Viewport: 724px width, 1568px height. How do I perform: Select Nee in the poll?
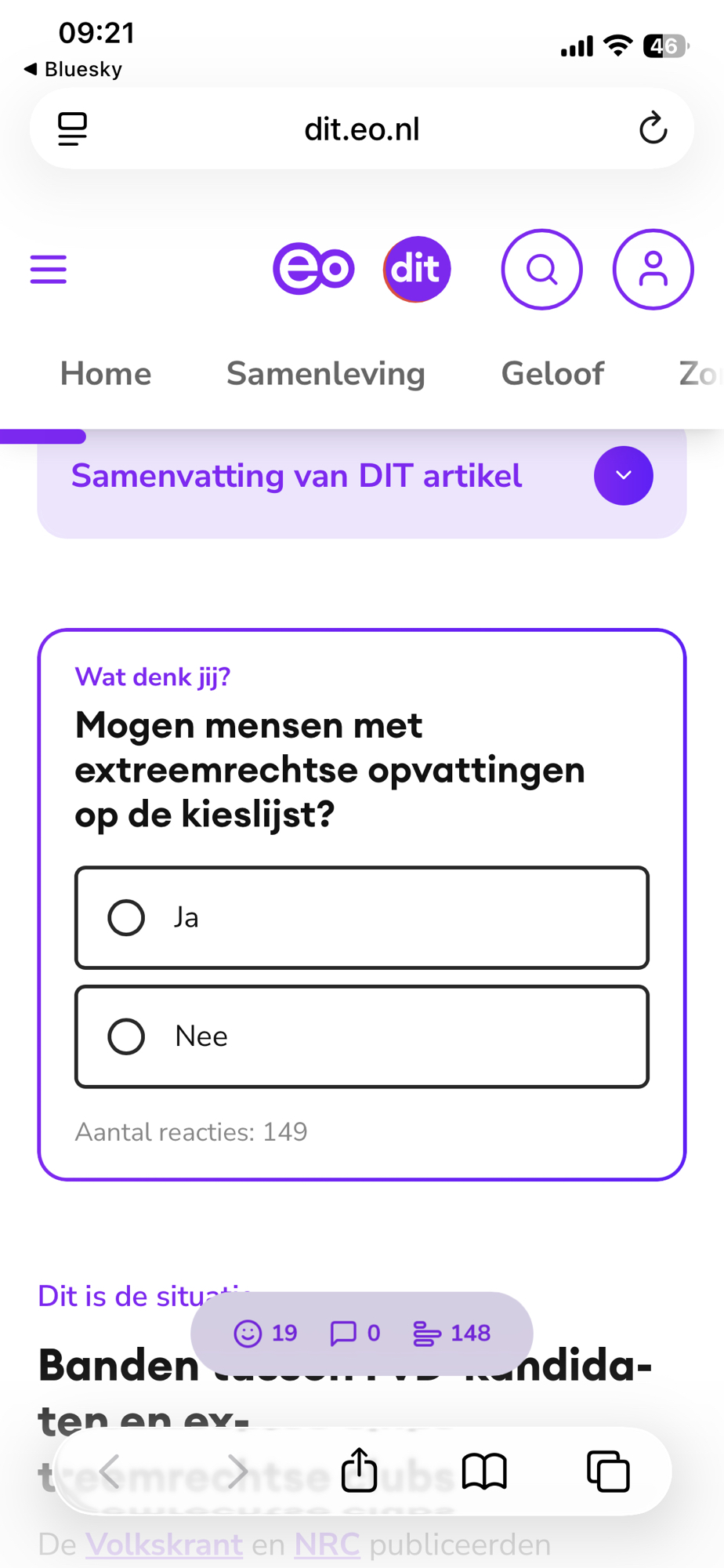click(x=361, y=1036)
